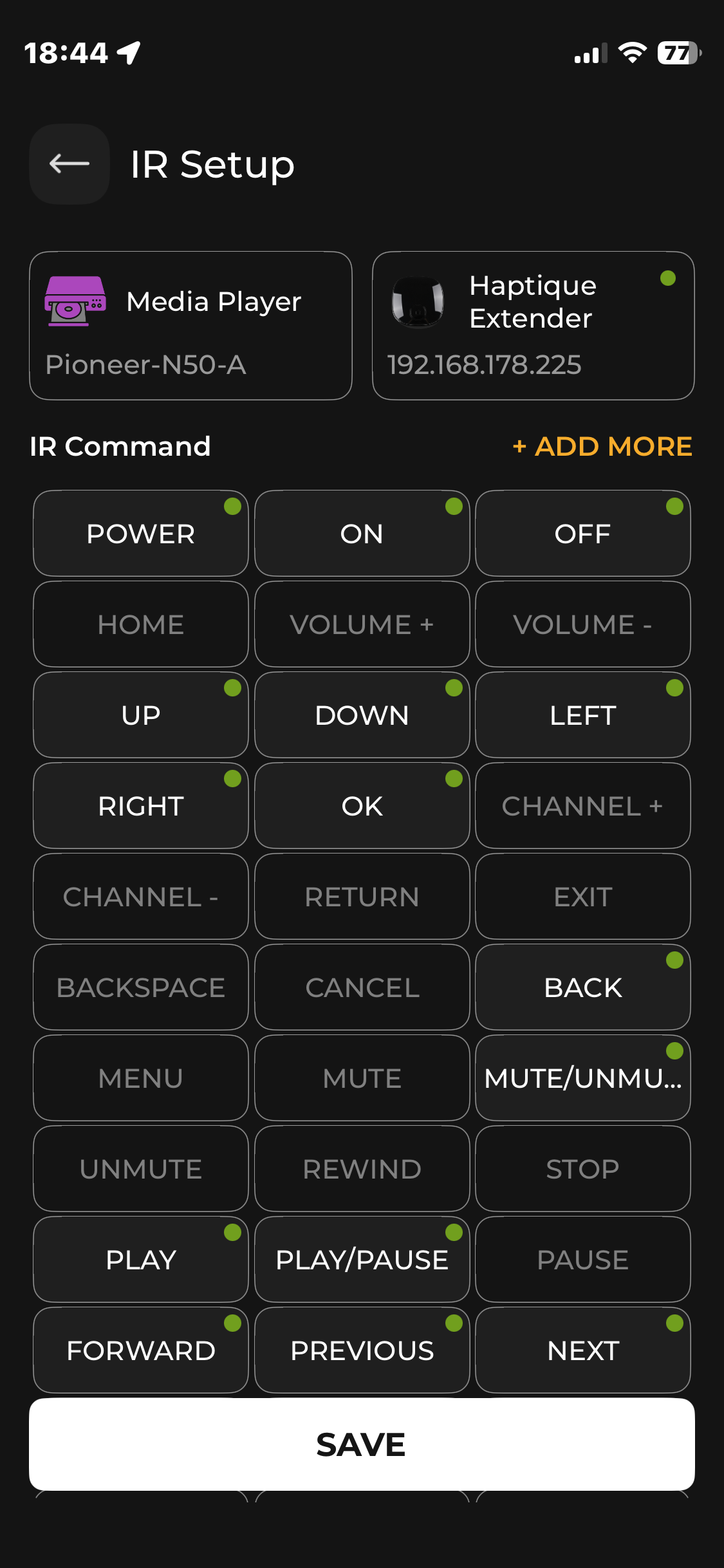Open the Haptique Extender device card
The image size is (724, 1568).
(533, 326)
